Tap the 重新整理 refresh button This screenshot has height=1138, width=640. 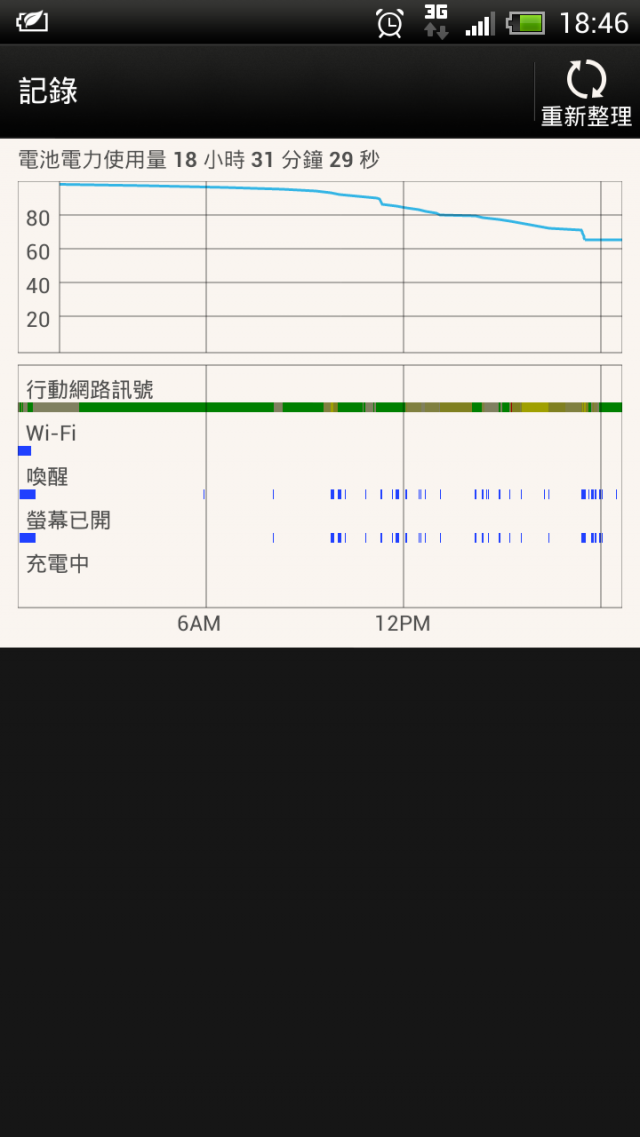pyautogui.click(x=586, y=92)
